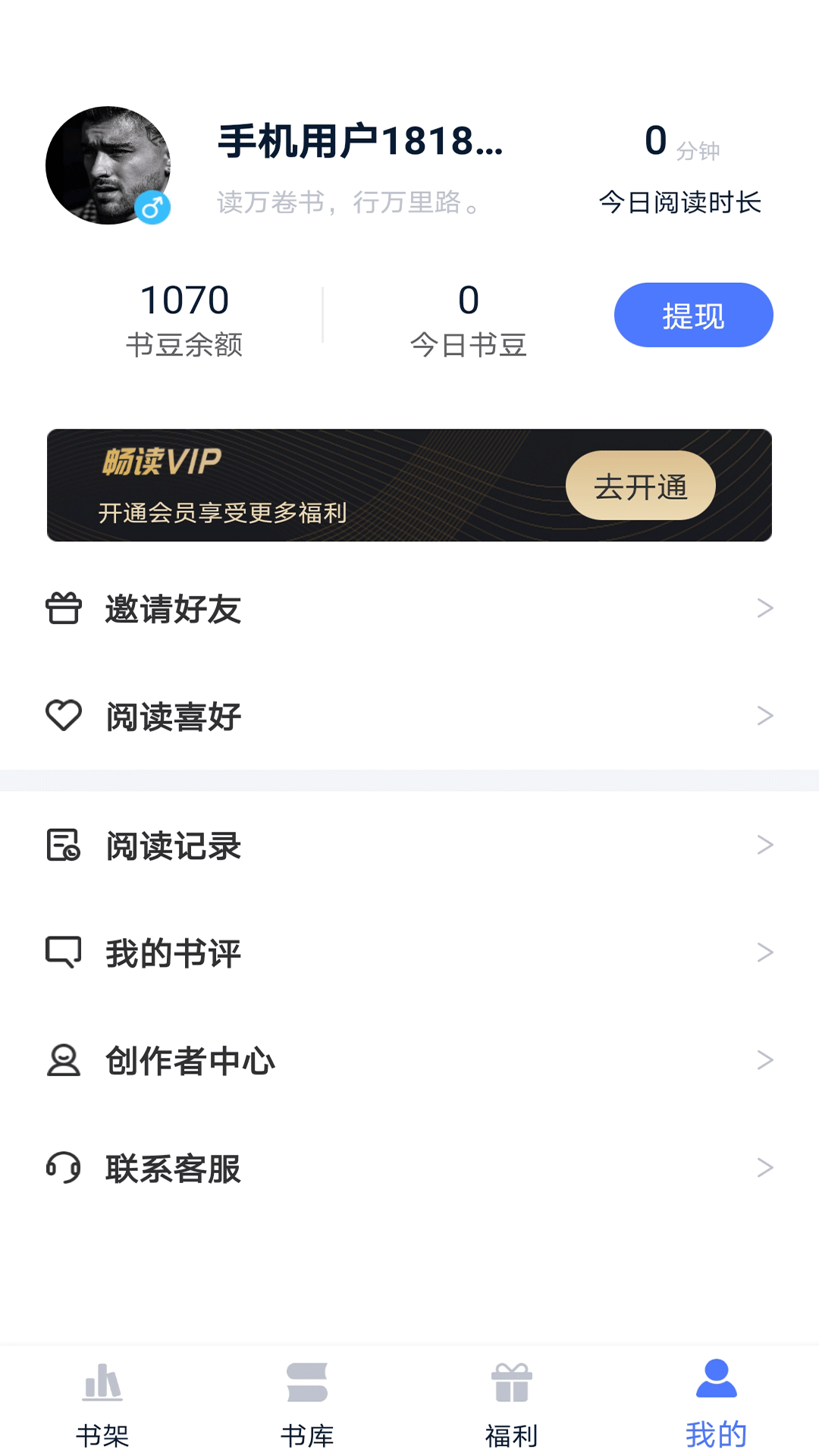Enter 创作者中心 creator center
The image size is (819, 1456).
click(409, 1061)
